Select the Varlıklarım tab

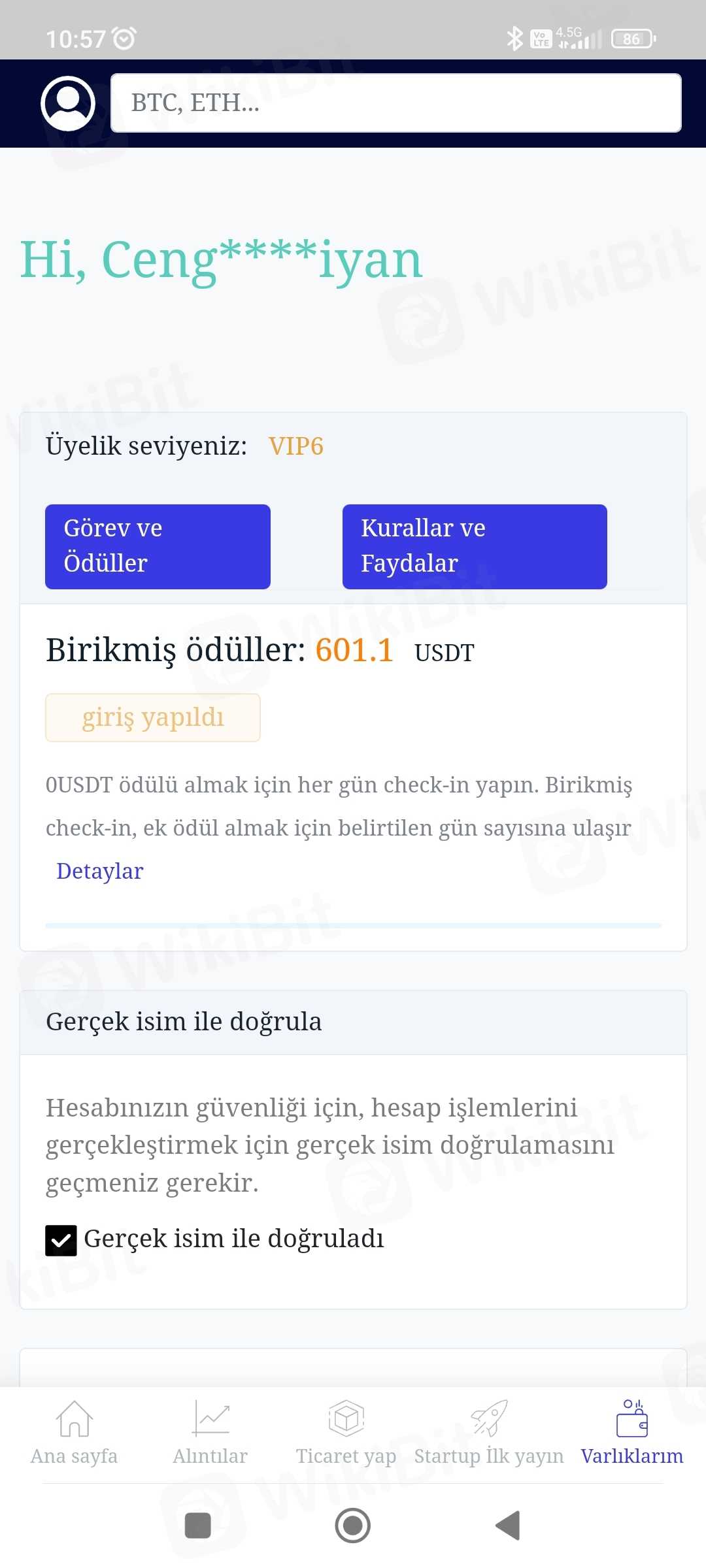click(631, 1431)
